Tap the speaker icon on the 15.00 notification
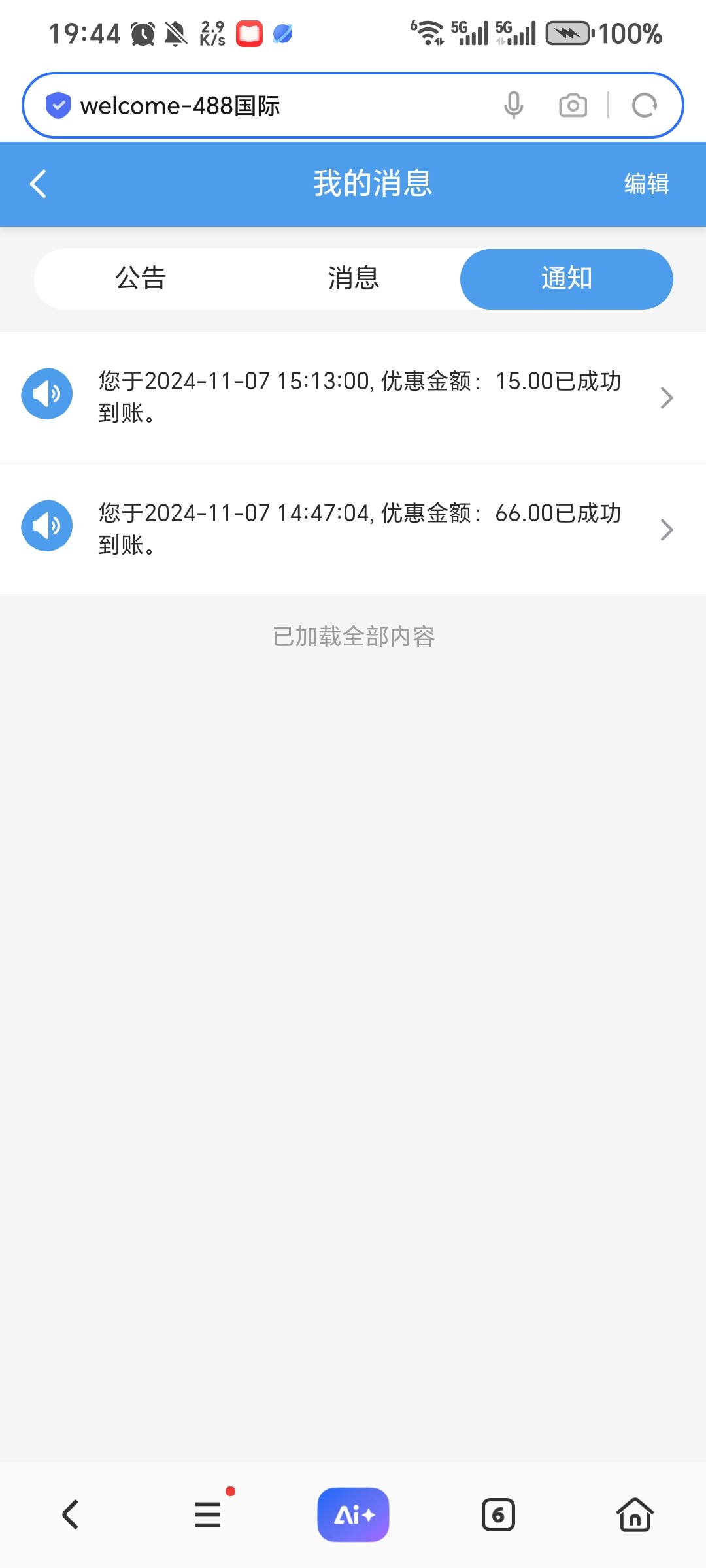 (46, 394)
